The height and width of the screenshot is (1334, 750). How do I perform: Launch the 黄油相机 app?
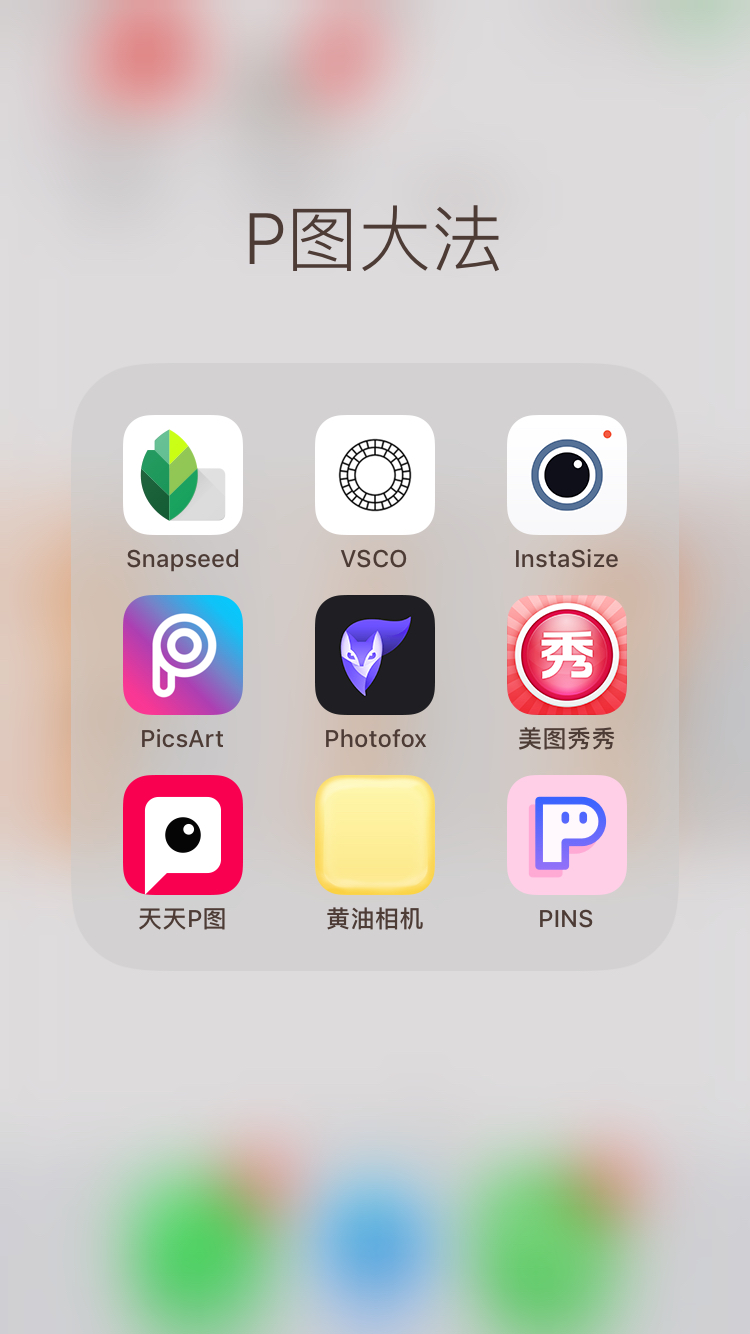click(375, 835)
